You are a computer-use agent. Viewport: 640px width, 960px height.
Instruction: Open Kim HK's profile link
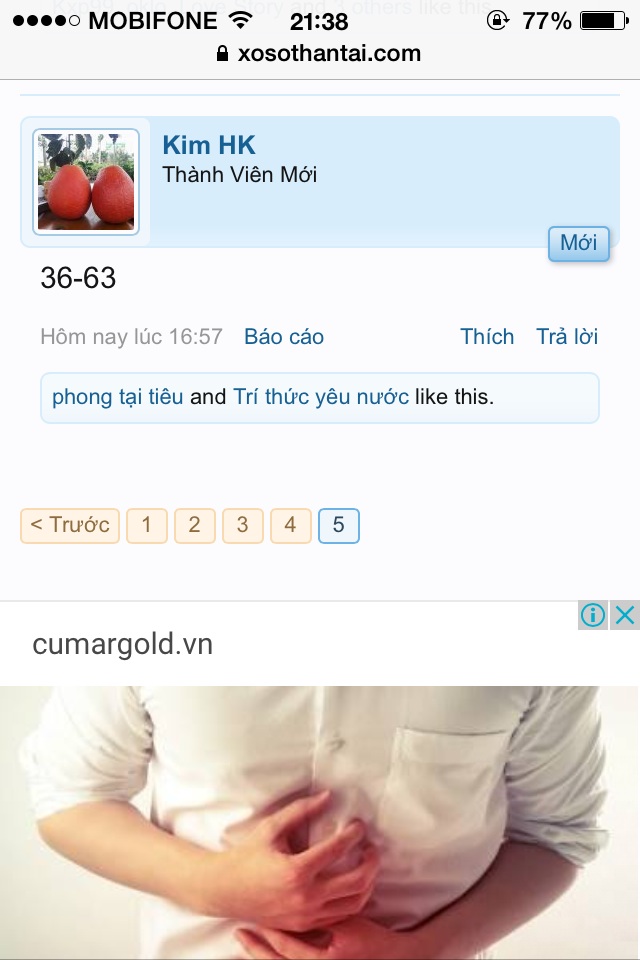(209, 145)
